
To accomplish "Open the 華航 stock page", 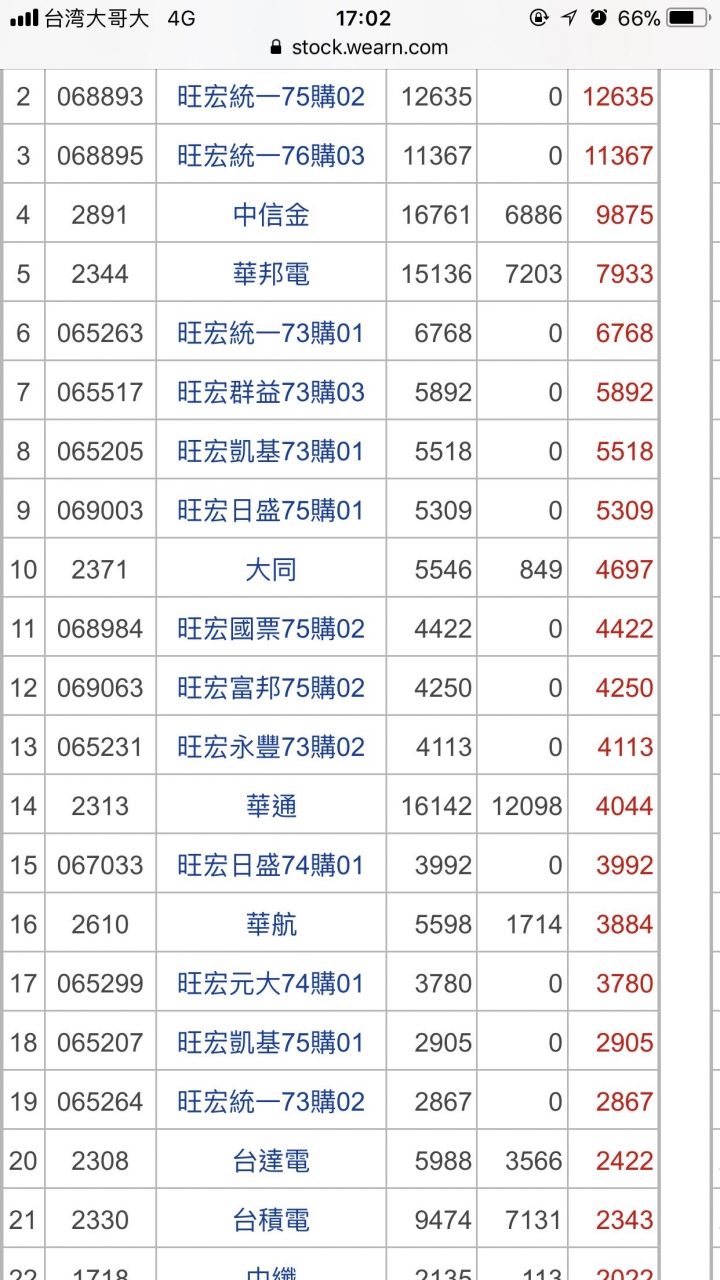I will tap(271, 924).
